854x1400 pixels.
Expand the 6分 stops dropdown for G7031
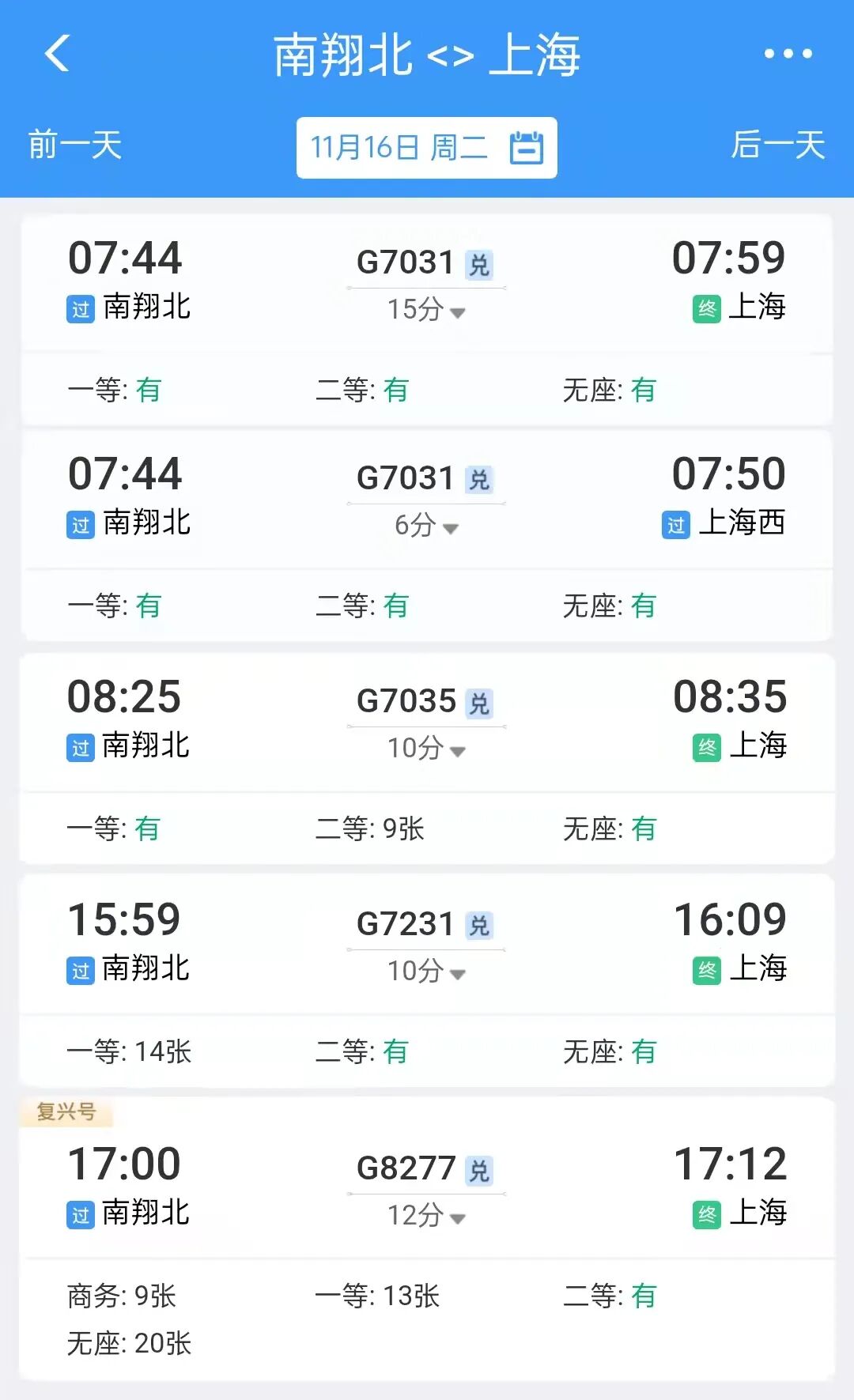point(427,526)
